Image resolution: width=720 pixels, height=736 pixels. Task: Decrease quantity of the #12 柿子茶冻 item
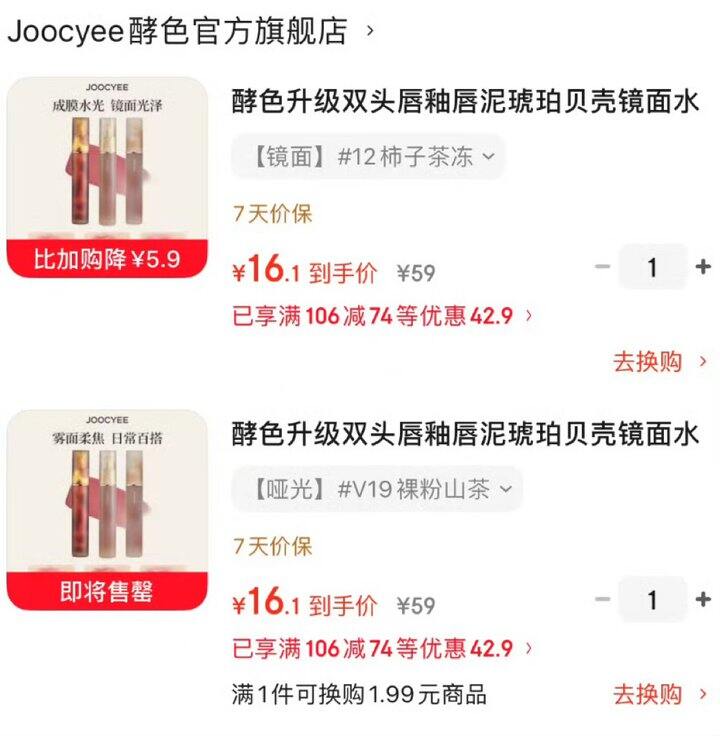click(x=602, y=267)
